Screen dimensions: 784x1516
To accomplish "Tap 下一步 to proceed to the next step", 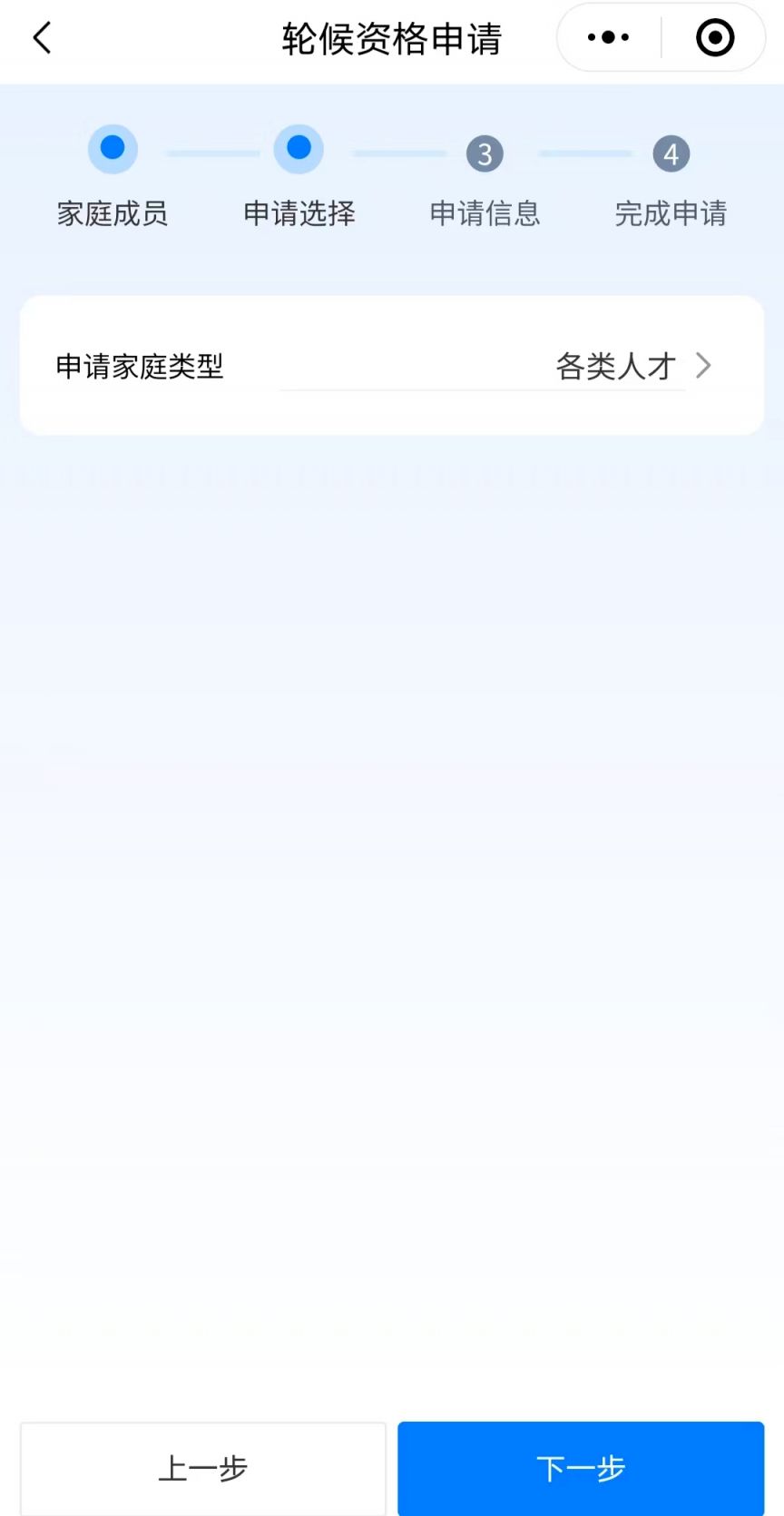I will tap(581, 1468).
